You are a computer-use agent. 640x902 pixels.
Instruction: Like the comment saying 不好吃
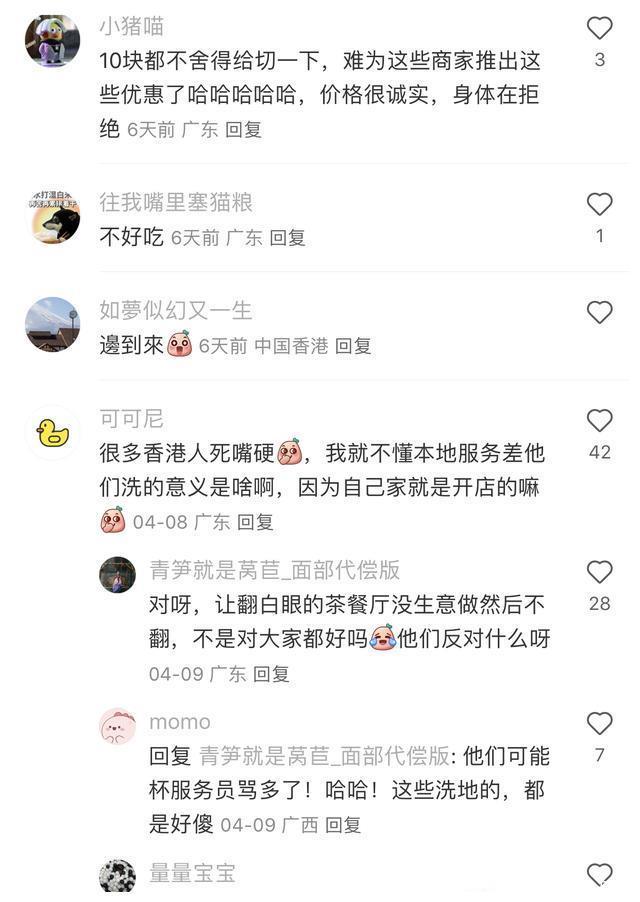[x=599, y=205]
